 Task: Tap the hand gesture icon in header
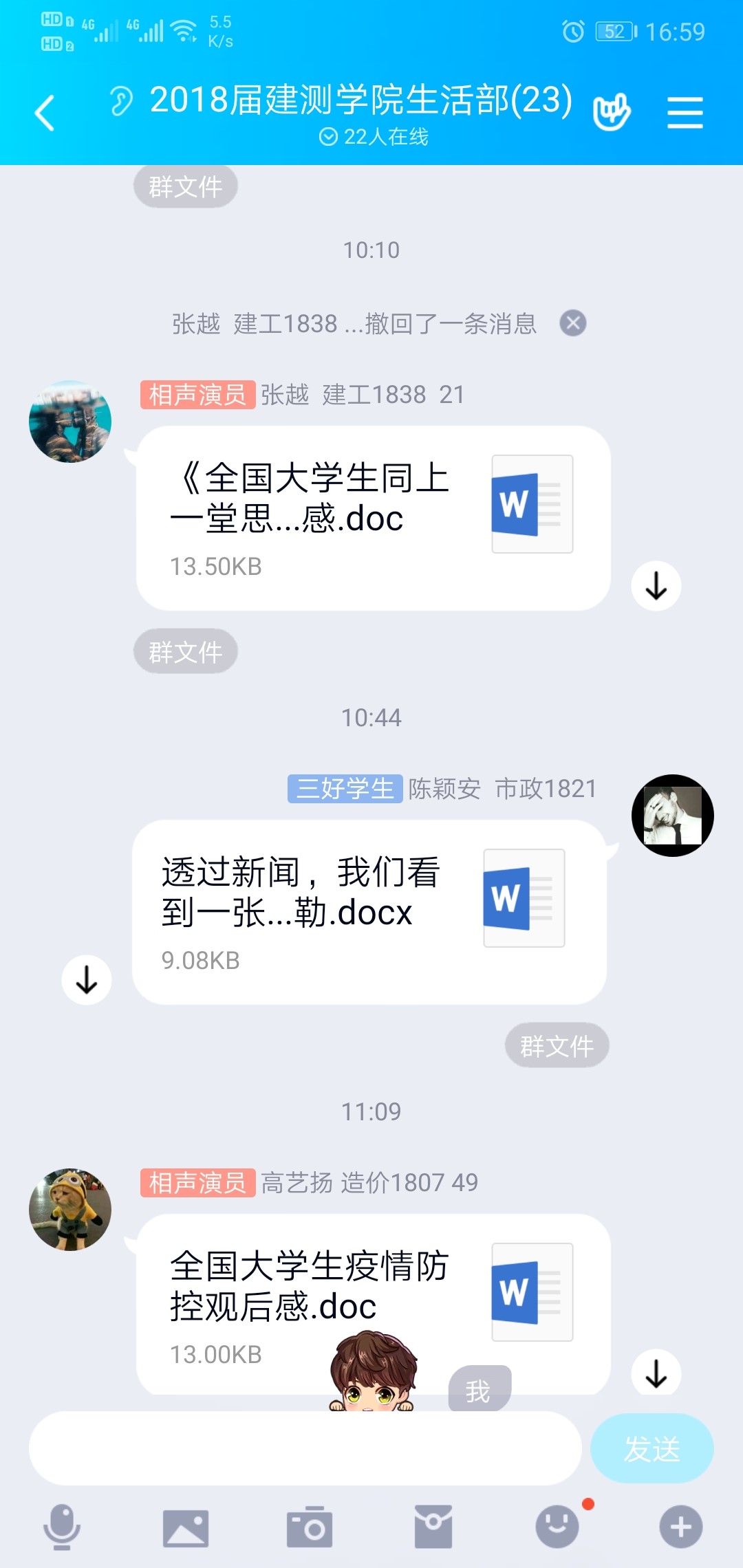click(612, 111)
